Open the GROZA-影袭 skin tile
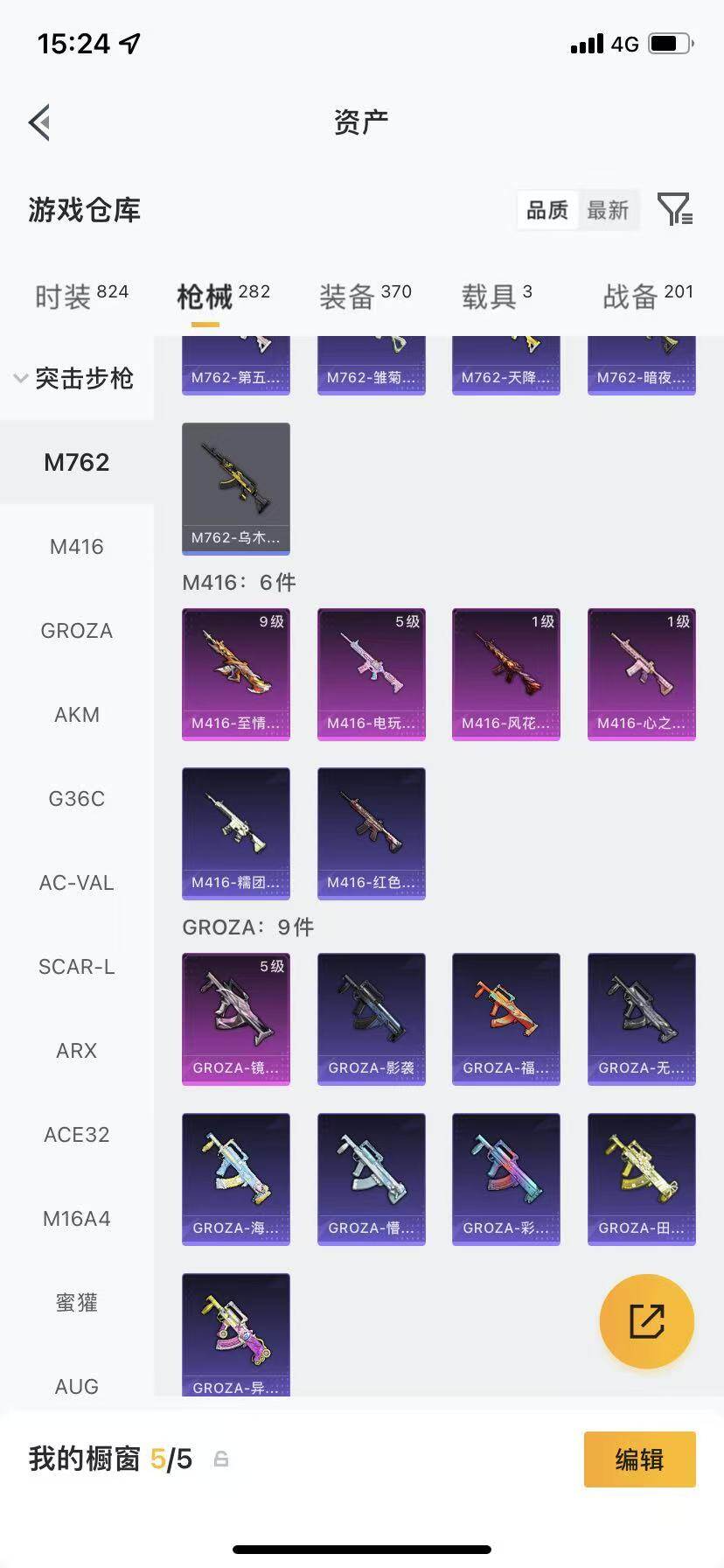This screenshot has height=1568, width=724. coord(372,1019)
